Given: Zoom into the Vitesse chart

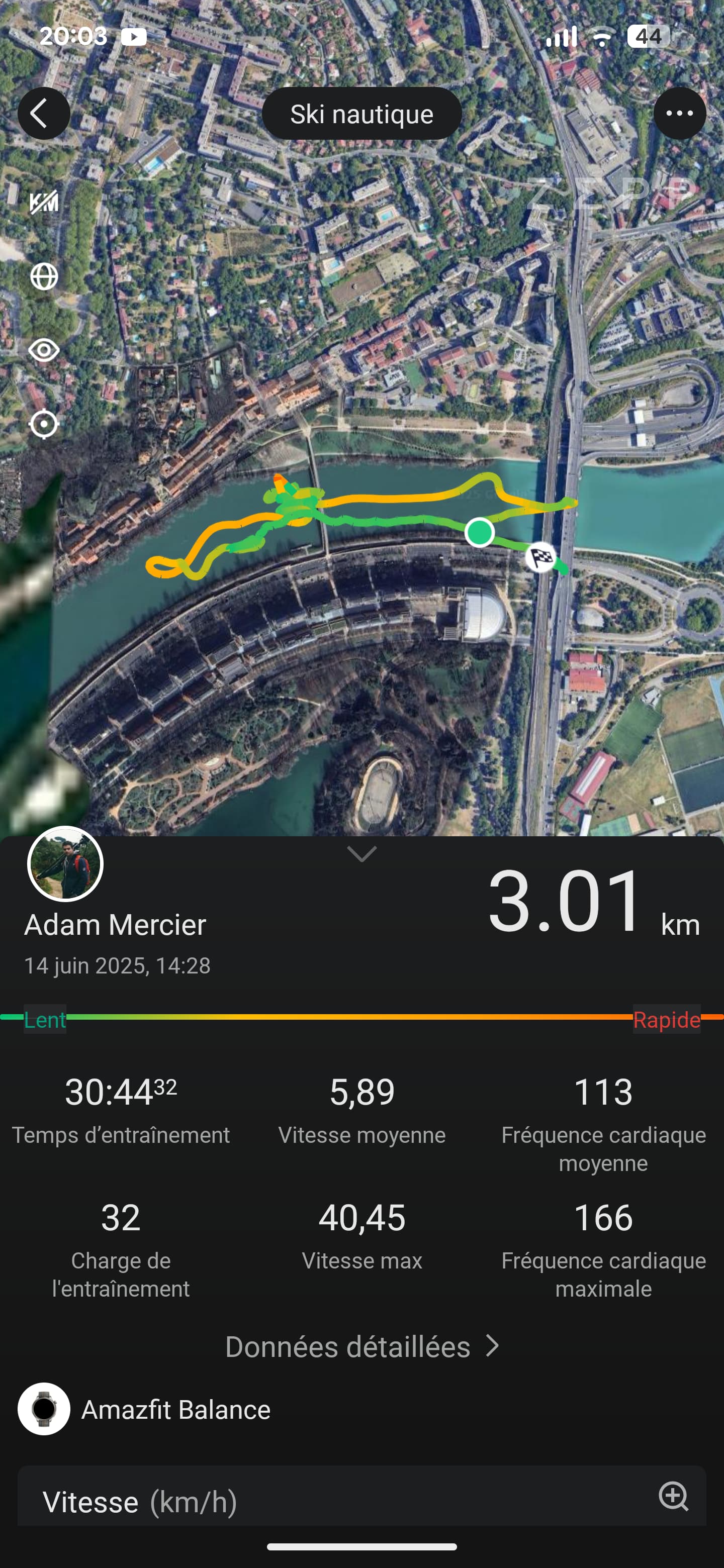Looking at the screenshot, I should point(673,1496).
